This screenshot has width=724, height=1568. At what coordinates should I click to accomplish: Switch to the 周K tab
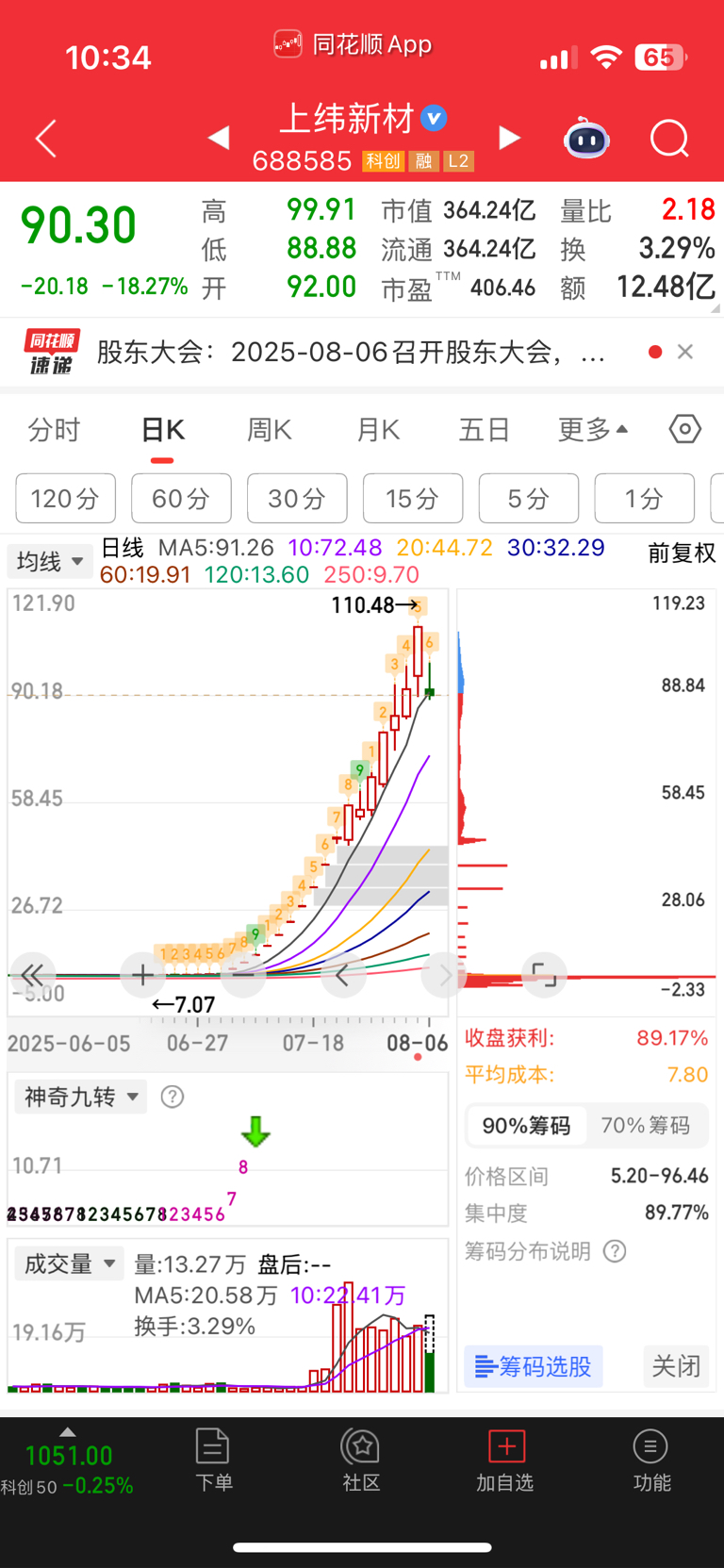click(269, 430)
